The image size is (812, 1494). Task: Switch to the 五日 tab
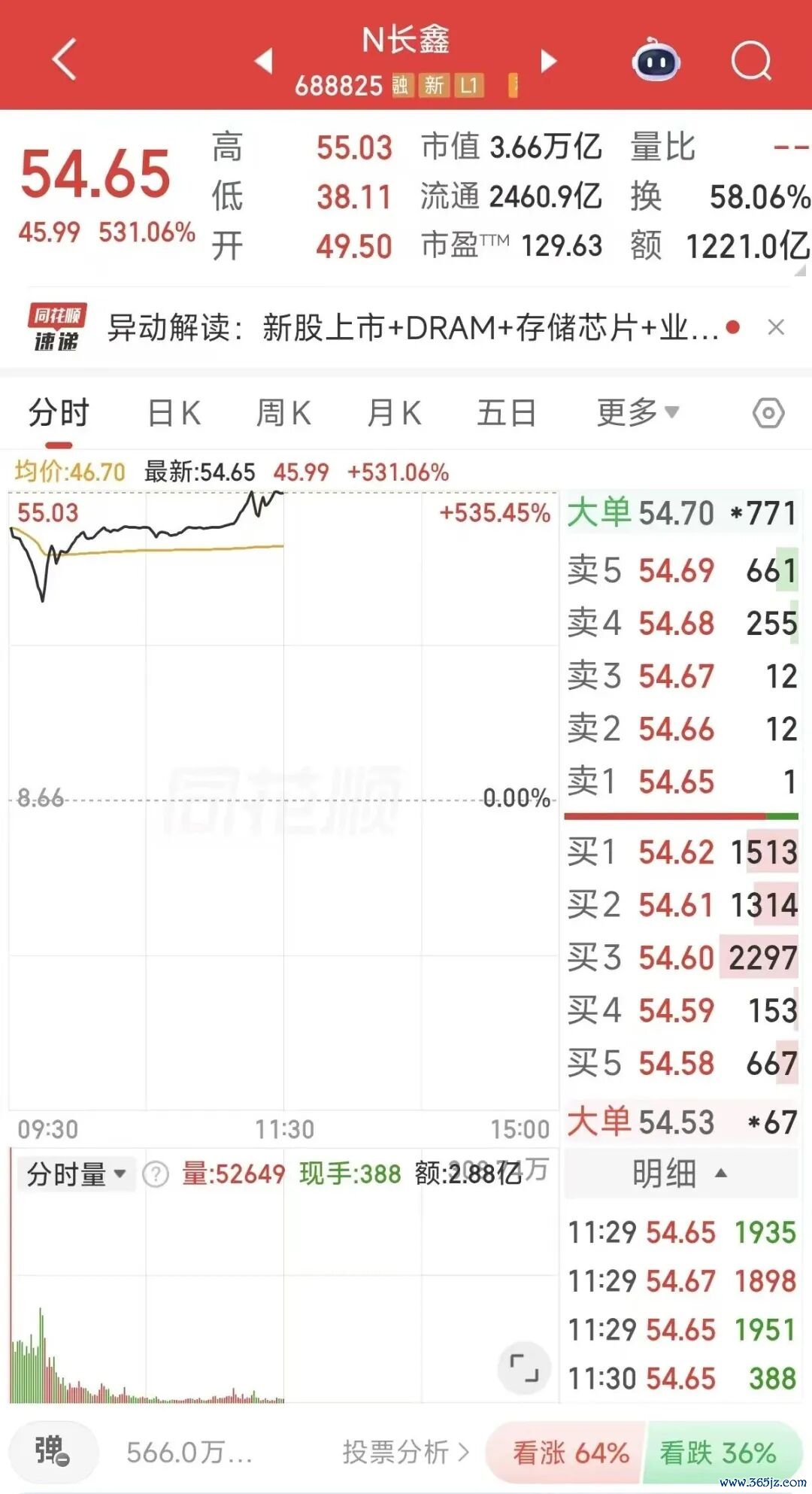tap(506, 413)
